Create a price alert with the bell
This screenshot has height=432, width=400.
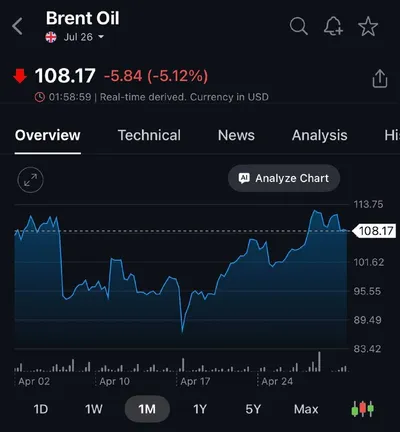tap(333, 26)
